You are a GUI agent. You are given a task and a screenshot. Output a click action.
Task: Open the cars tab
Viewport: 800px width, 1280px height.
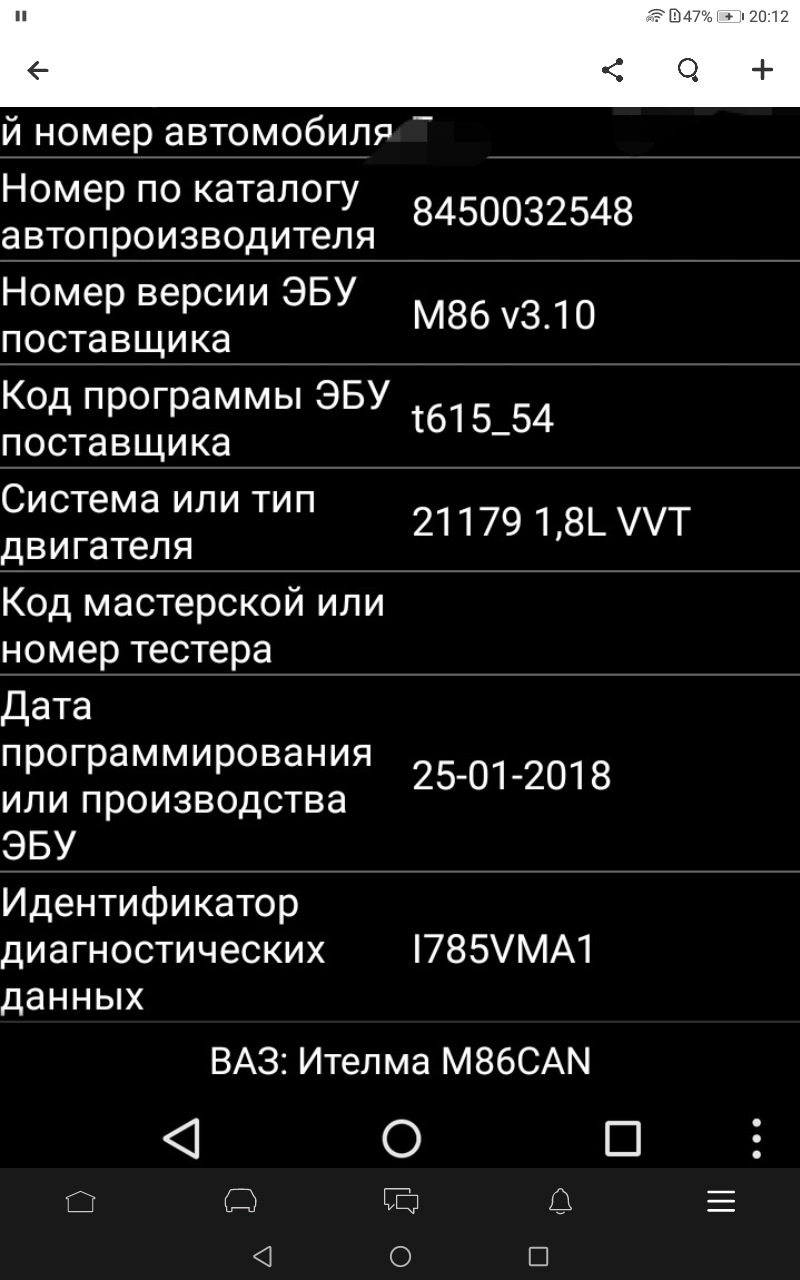(240, 1201)
